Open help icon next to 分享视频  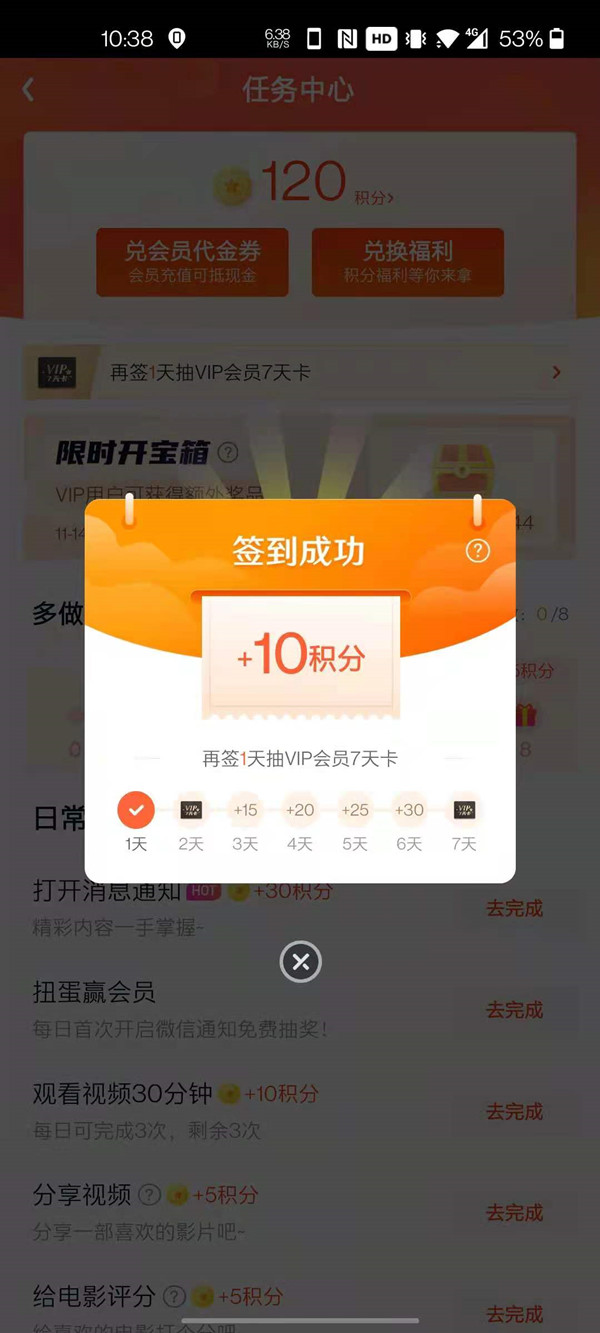149,1194
